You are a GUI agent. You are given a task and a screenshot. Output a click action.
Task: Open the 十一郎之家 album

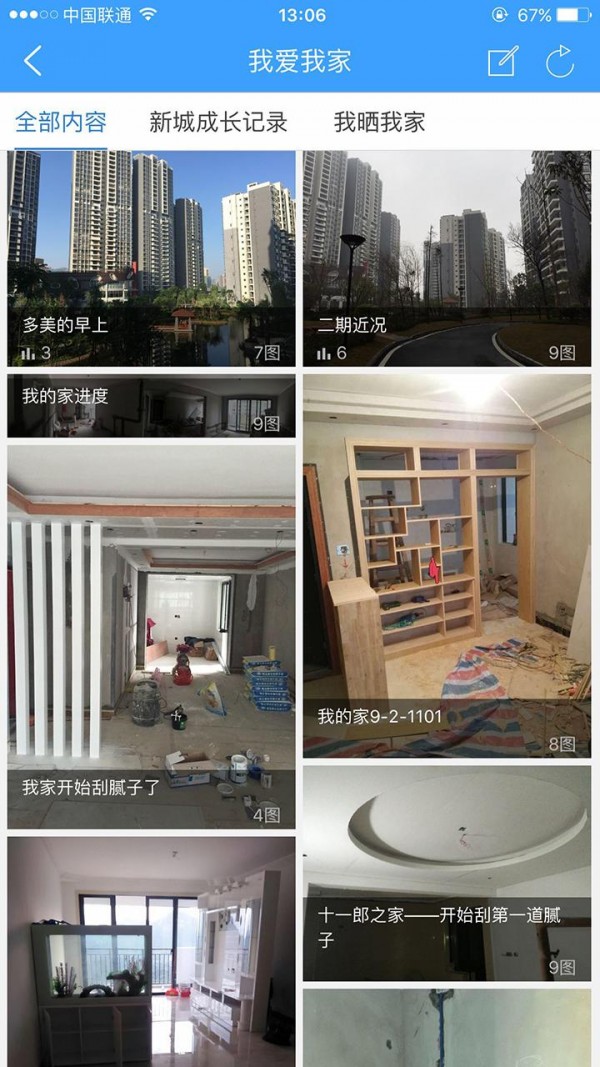(447, 873)
